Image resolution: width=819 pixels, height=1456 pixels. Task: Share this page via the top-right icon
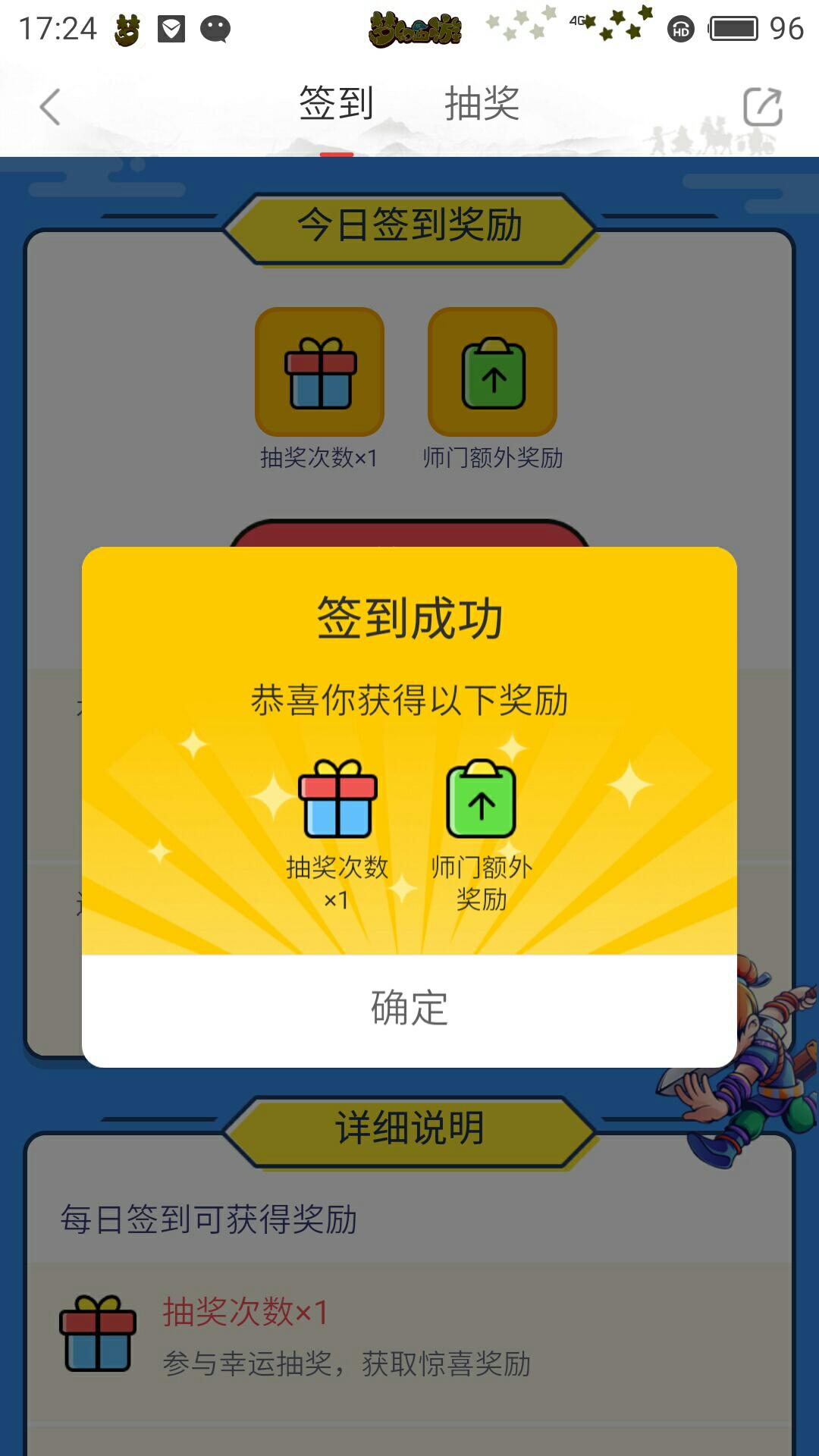coord(762,107)
